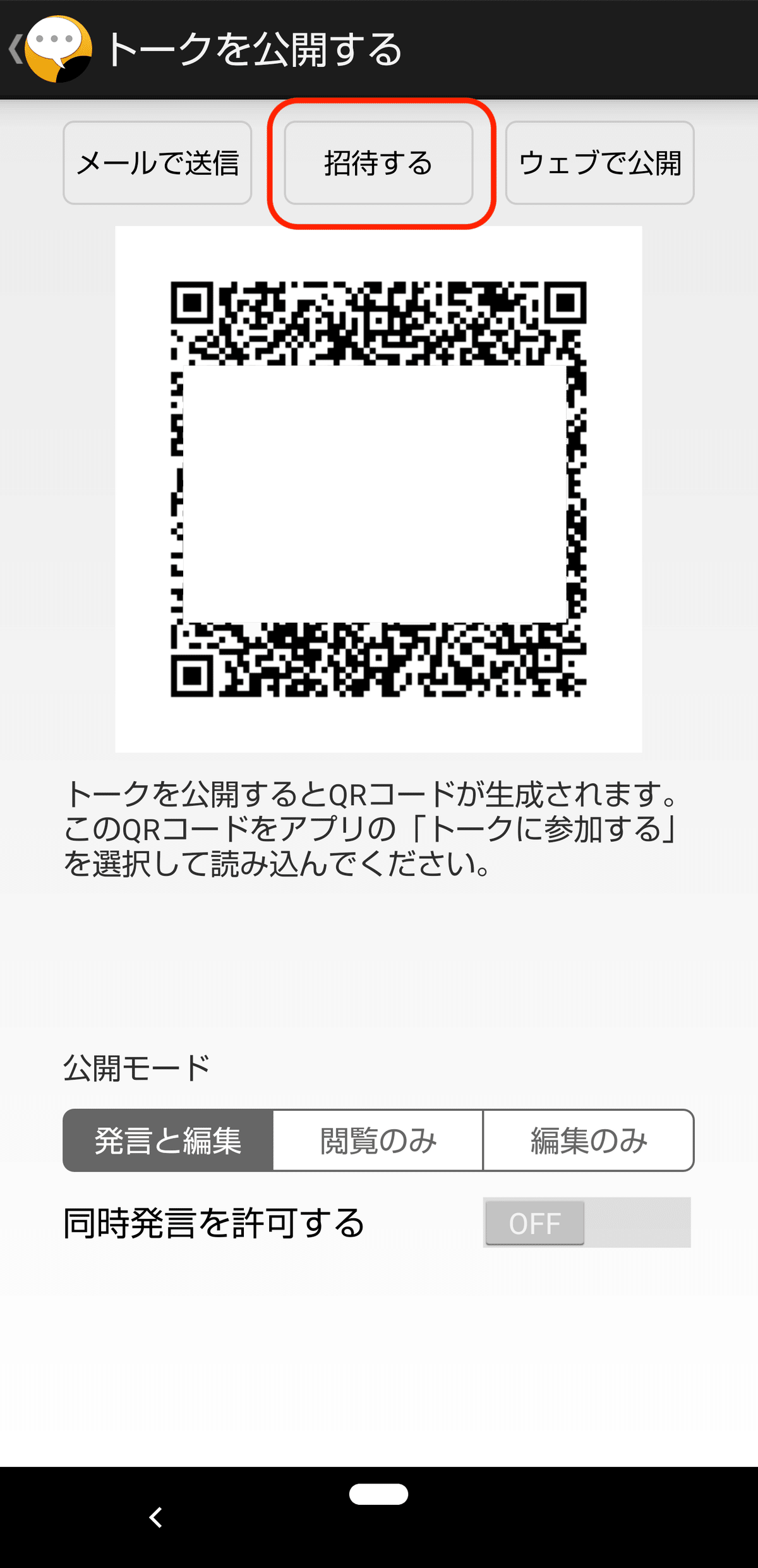Screen dimensions: 758x1568
Task: Select 発言と編集 publish mode
Action: 168,1140
